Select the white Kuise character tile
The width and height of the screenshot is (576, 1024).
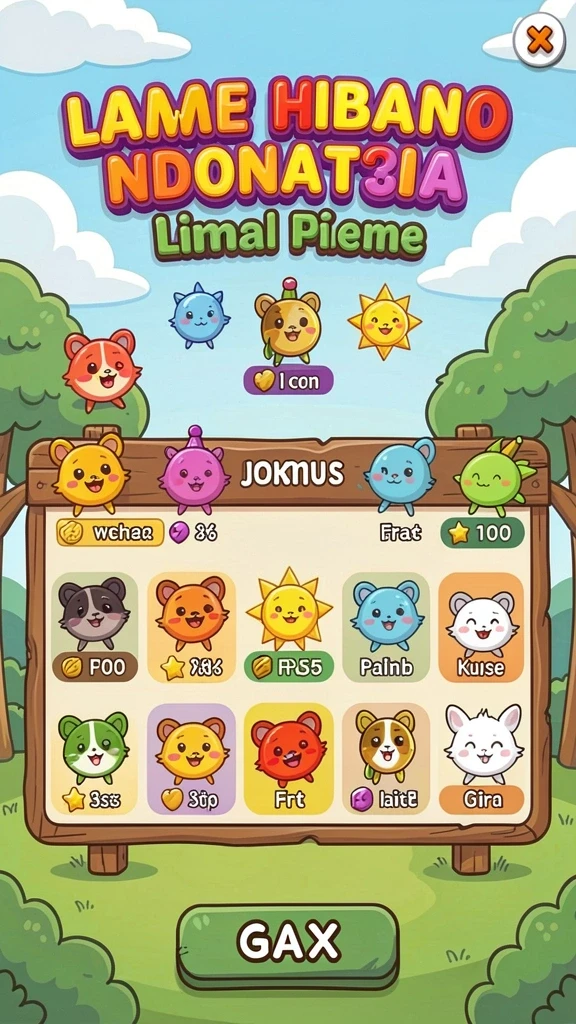coord(481,628)
